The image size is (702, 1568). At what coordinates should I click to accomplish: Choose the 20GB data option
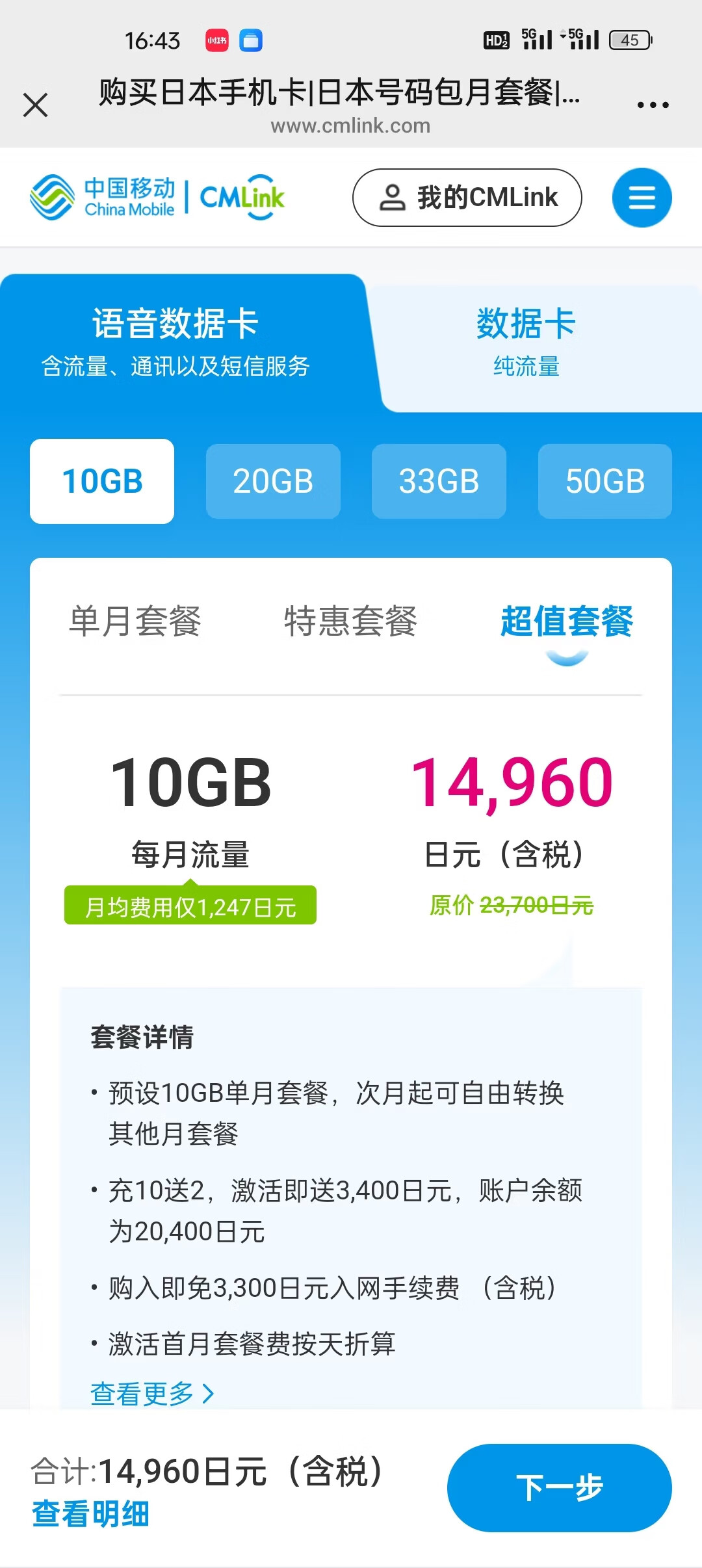pos(273,481)
